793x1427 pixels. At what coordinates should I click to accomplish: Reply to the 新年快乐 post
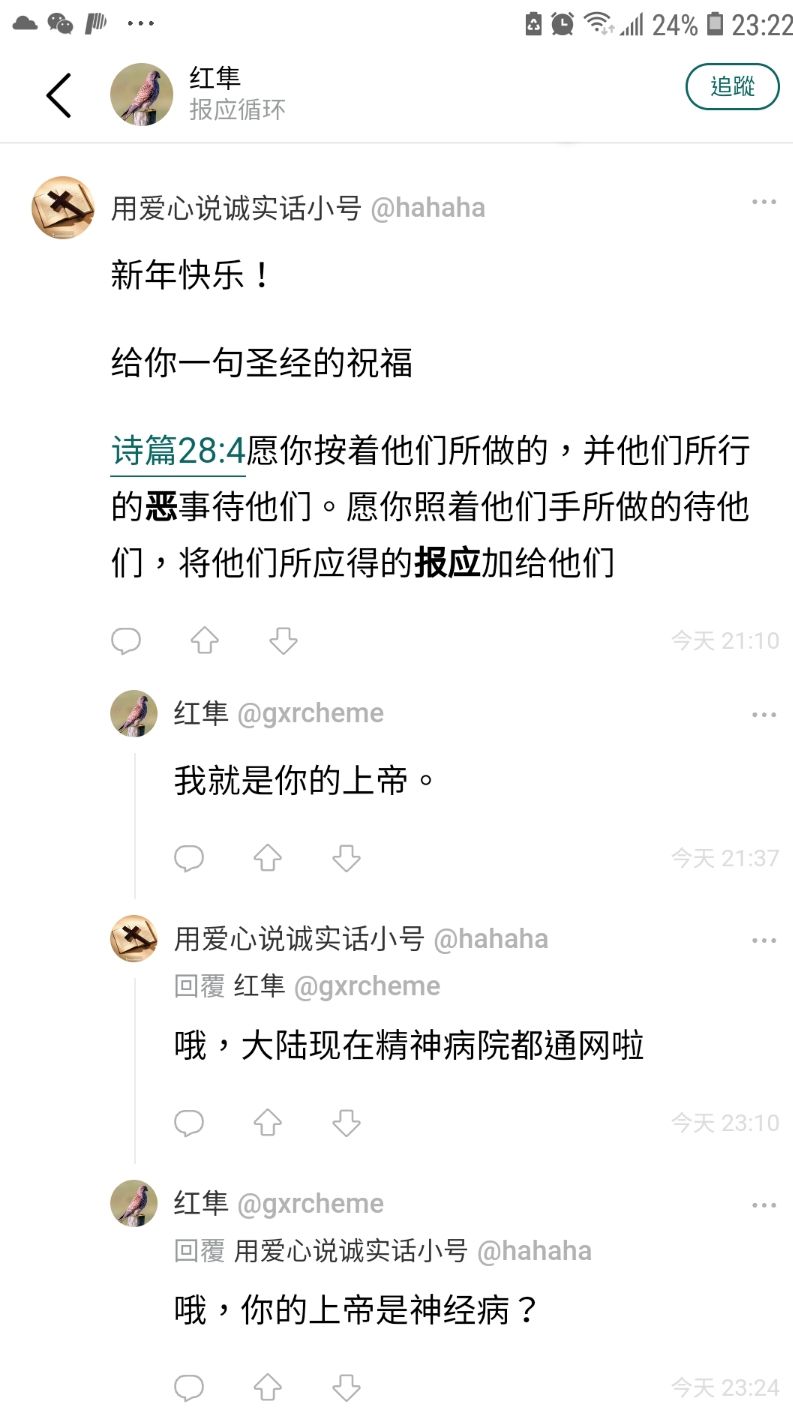coord(126,641)
